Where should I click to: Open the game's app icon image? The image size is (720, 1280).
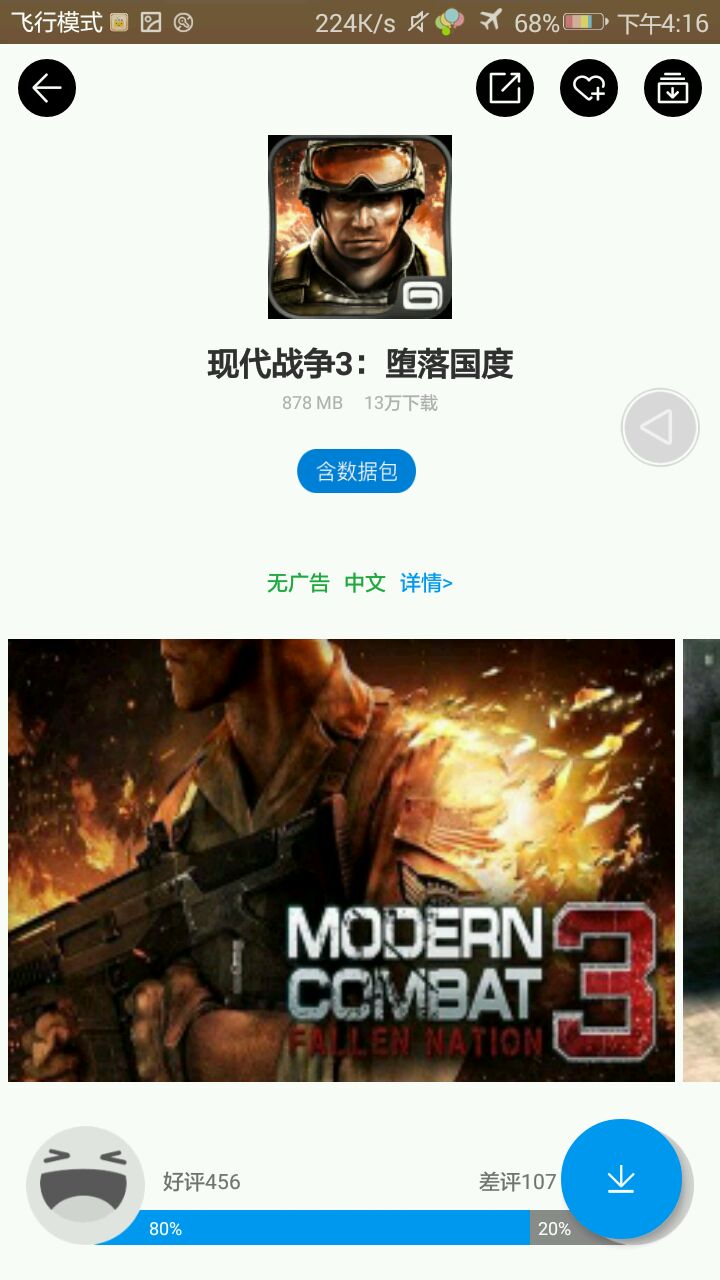(x=360, y=227)
